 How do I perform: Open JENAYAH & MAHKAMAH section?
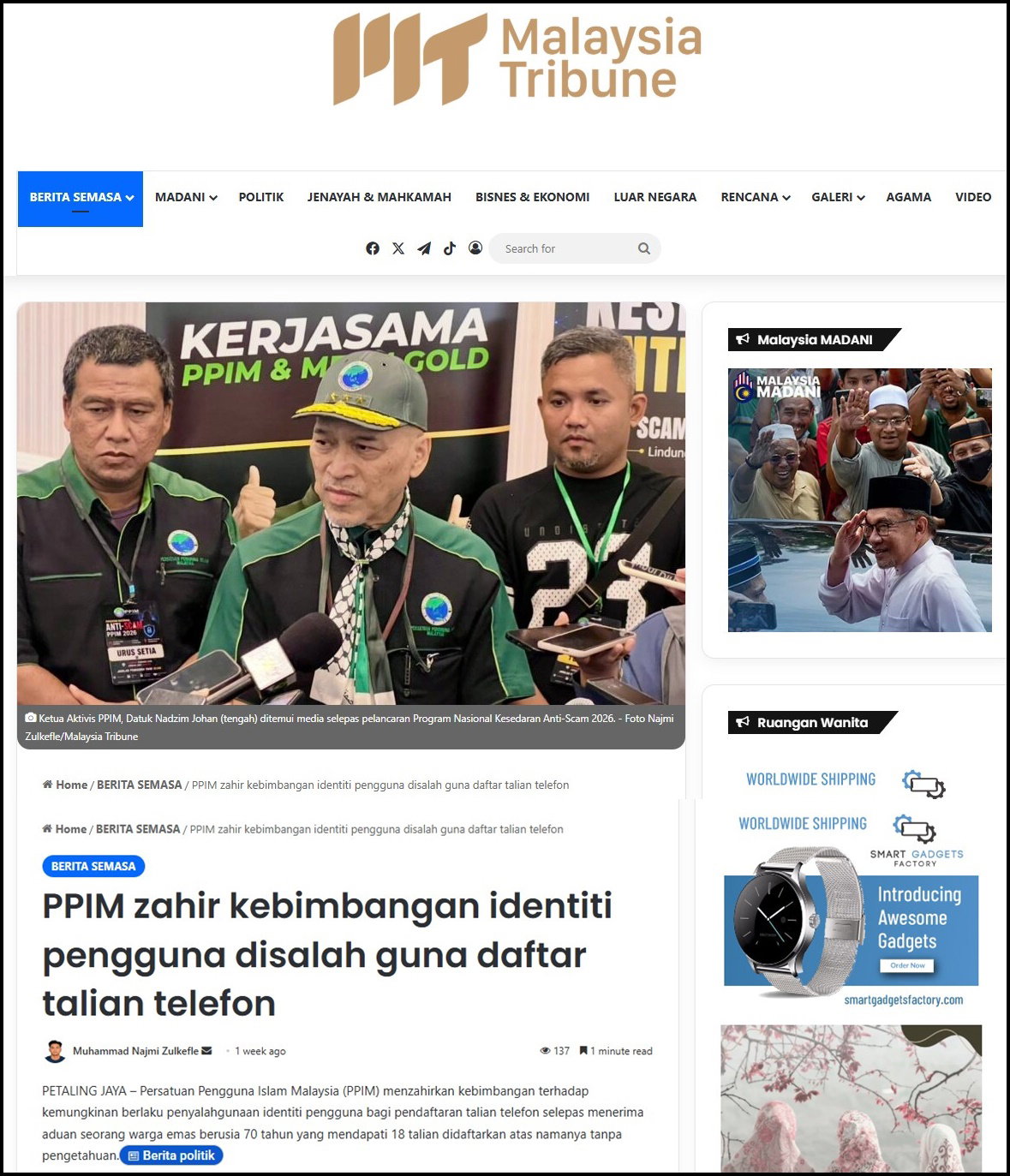[379, 197]
